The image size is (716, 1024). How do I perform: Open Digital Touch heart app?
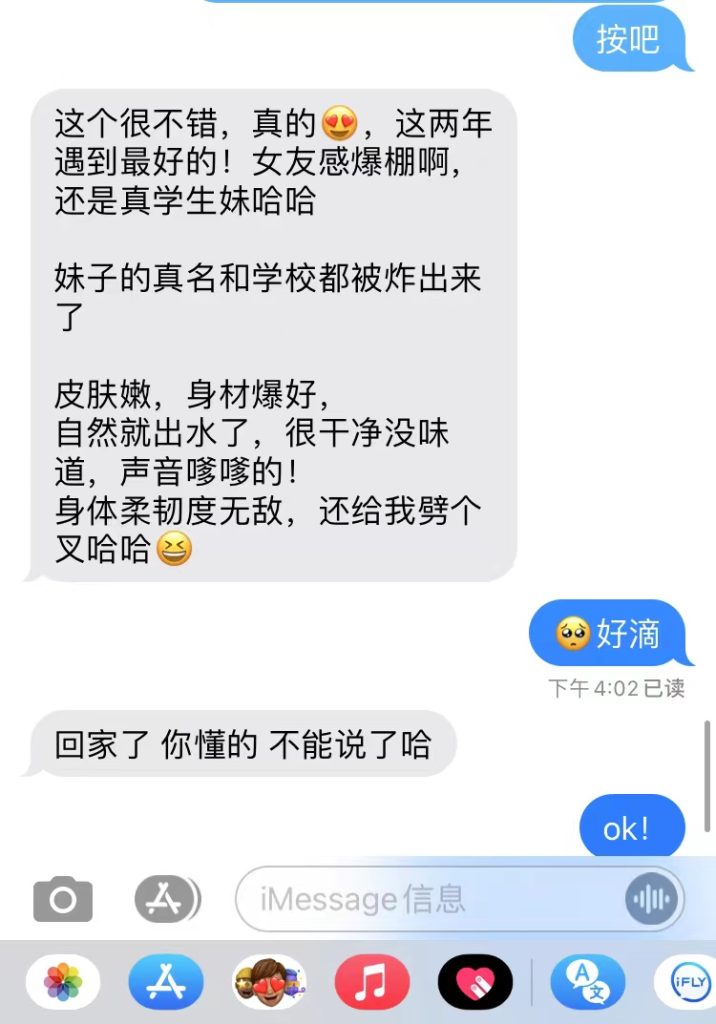[475, 983]
